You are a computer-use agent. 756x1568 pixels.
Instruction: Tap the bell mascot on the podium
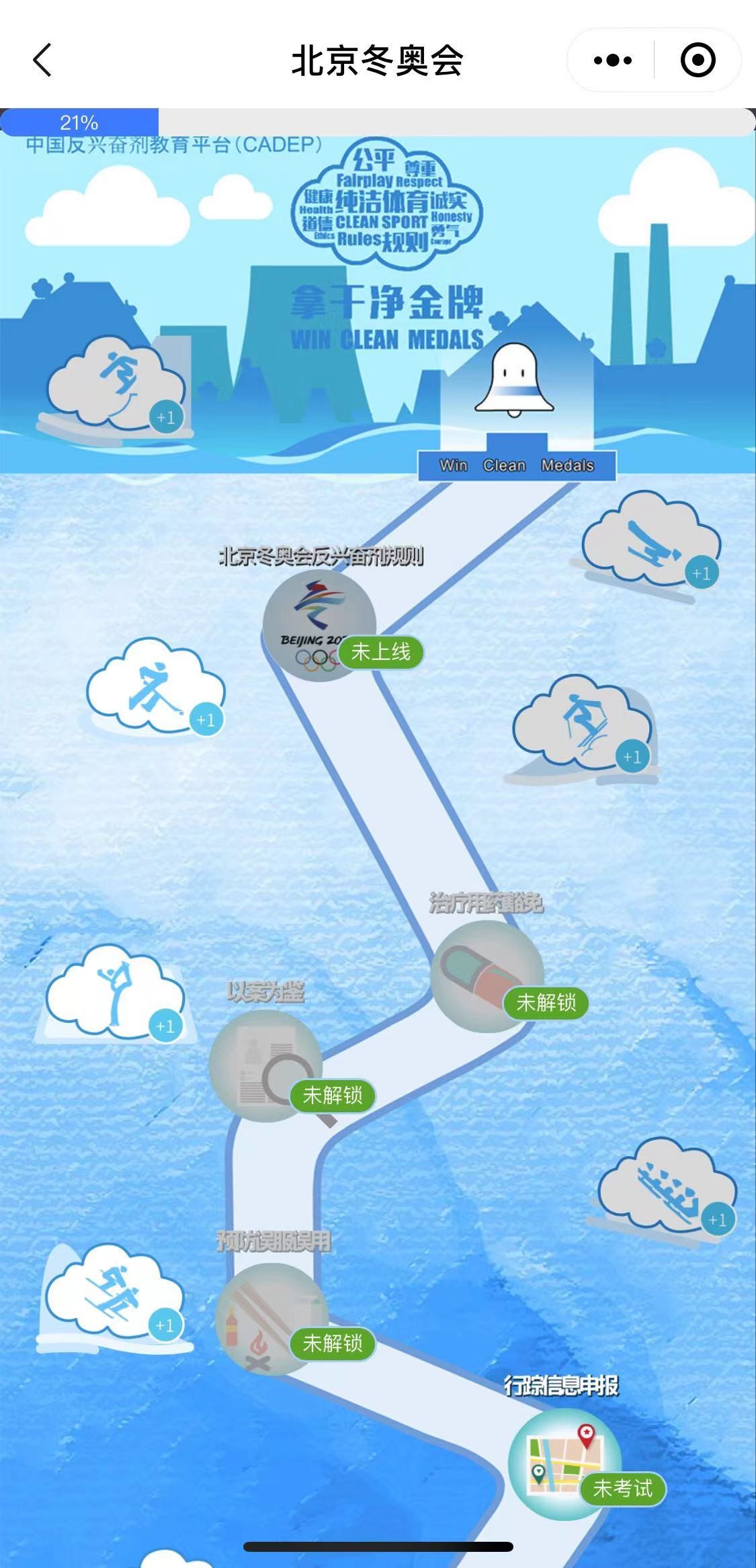coord(515,380)
